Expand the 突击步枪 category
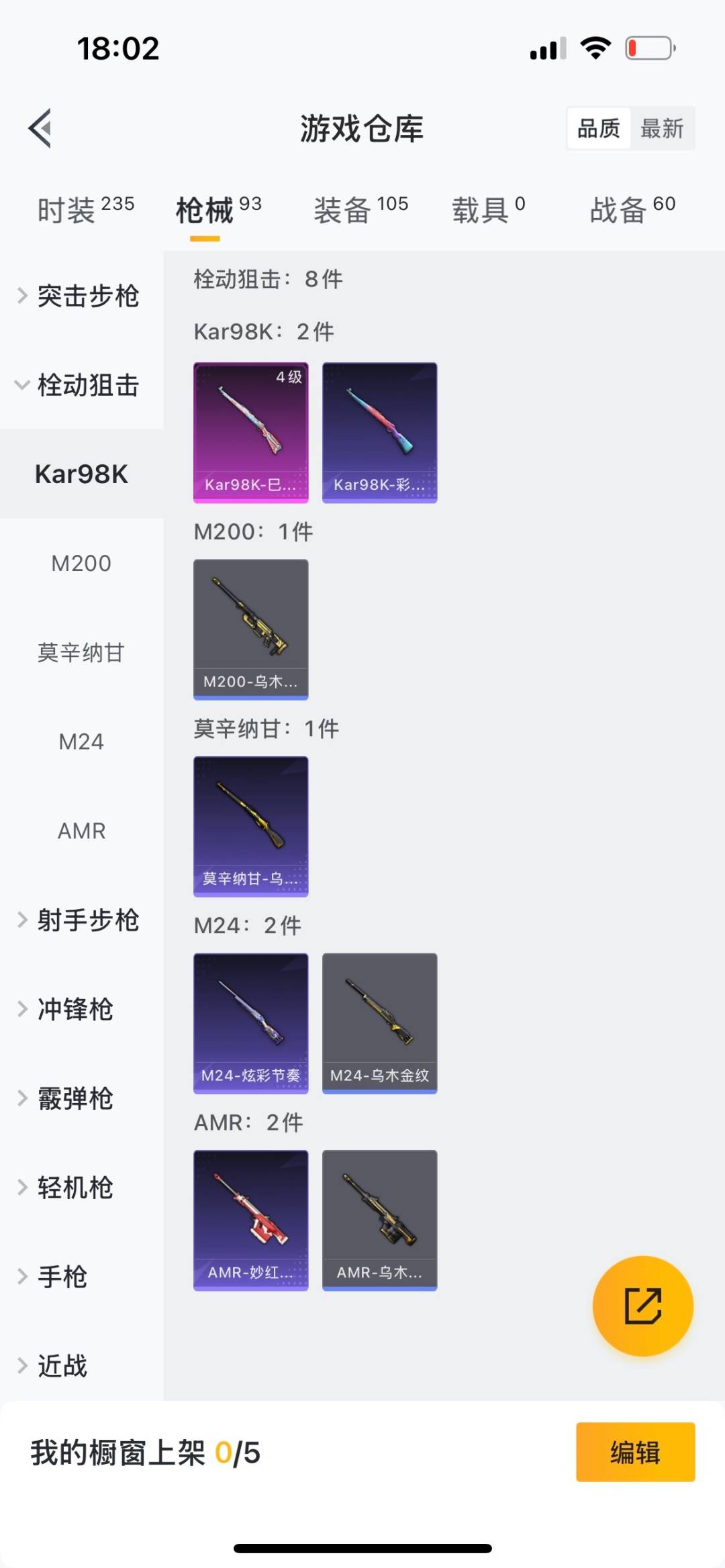 tap(81, 296)
